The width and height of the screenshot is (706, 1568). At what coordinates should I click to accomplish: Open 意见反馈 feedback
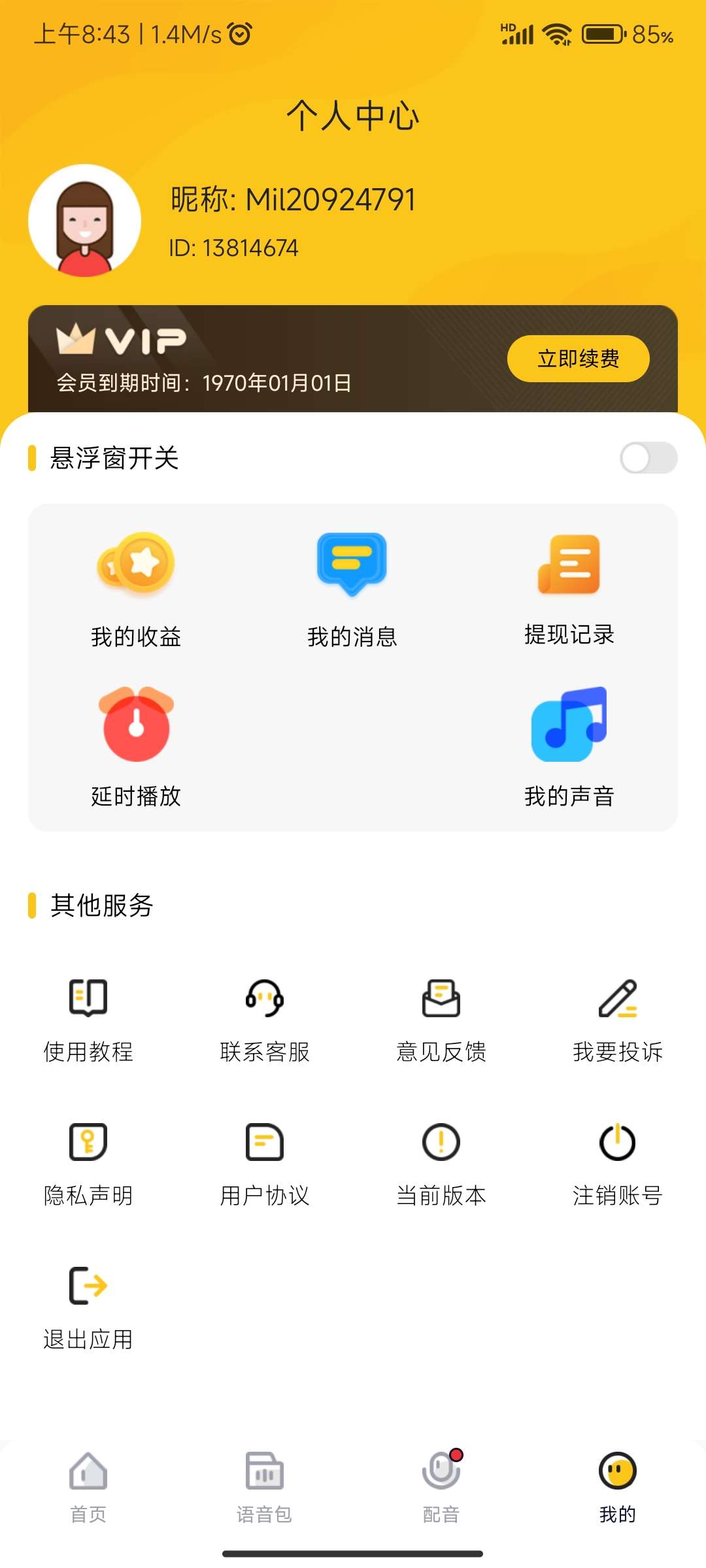pyautogui.click(x=441, y=1021)
